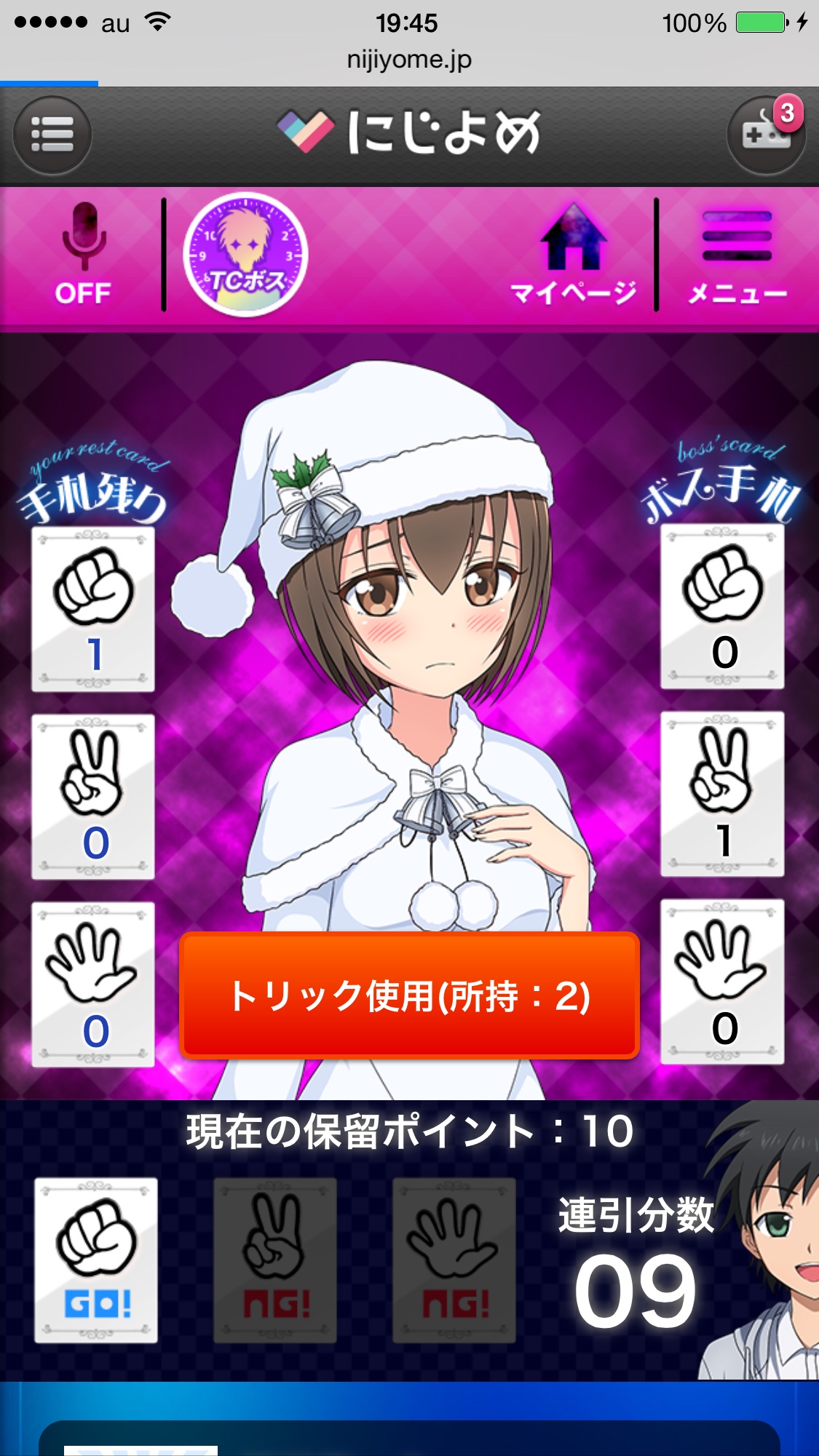Screen dimensions: 819x1456
Task: Open the Nijiyome list menu icon
Action: (x=52, y=135)
